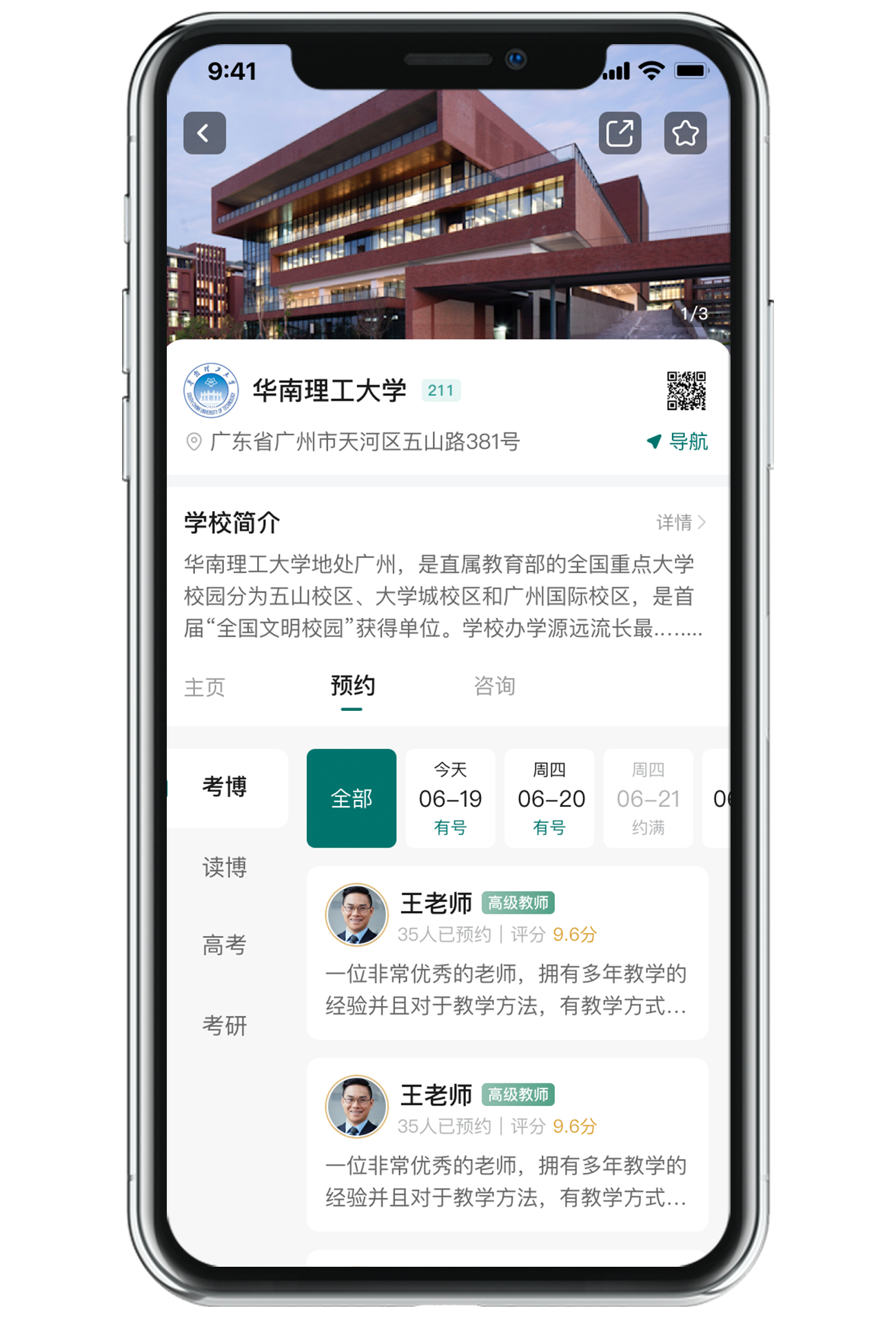
Task: Share this university page
Action: (x=620, y=133)
